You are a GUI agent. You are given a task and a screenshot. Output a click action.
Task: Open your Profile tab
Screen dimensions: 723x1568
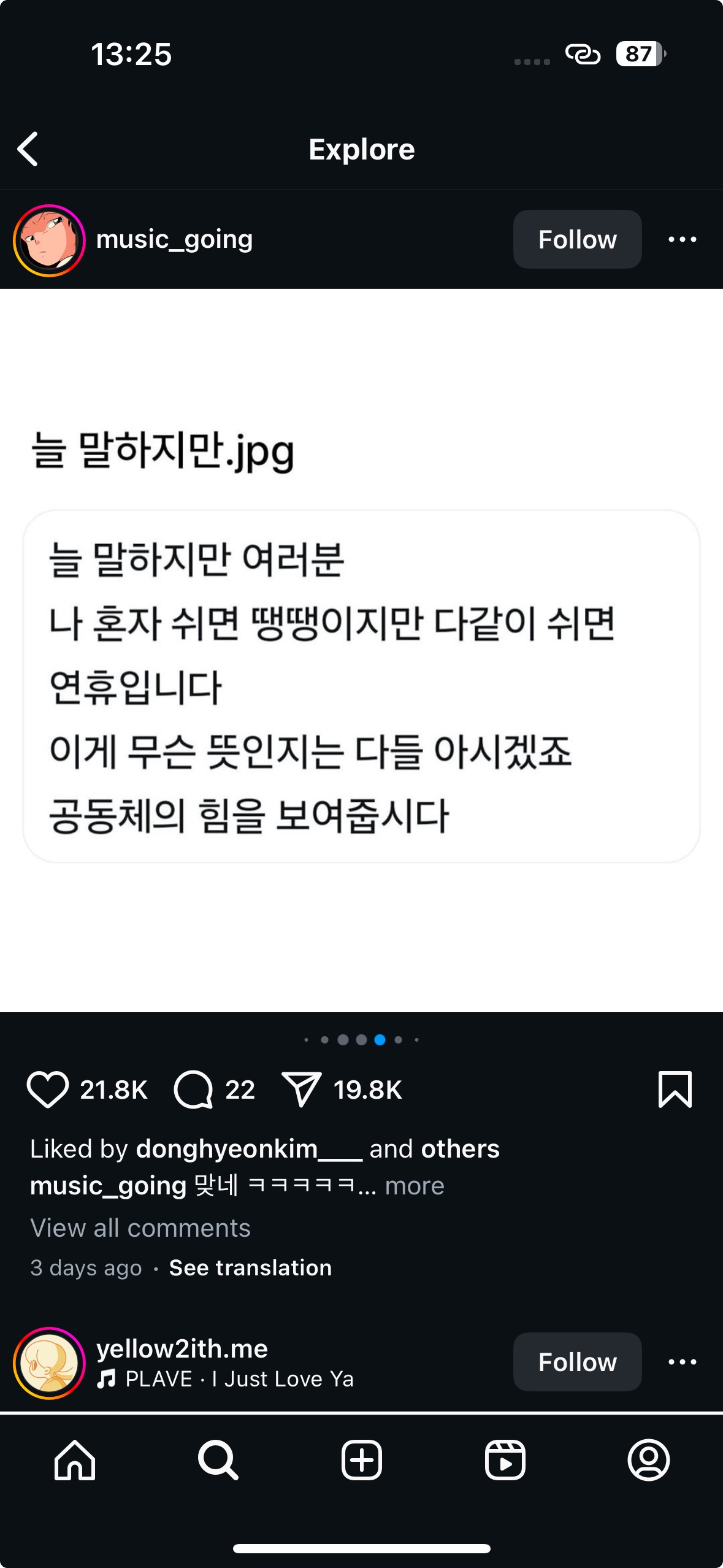(648, 1460)
